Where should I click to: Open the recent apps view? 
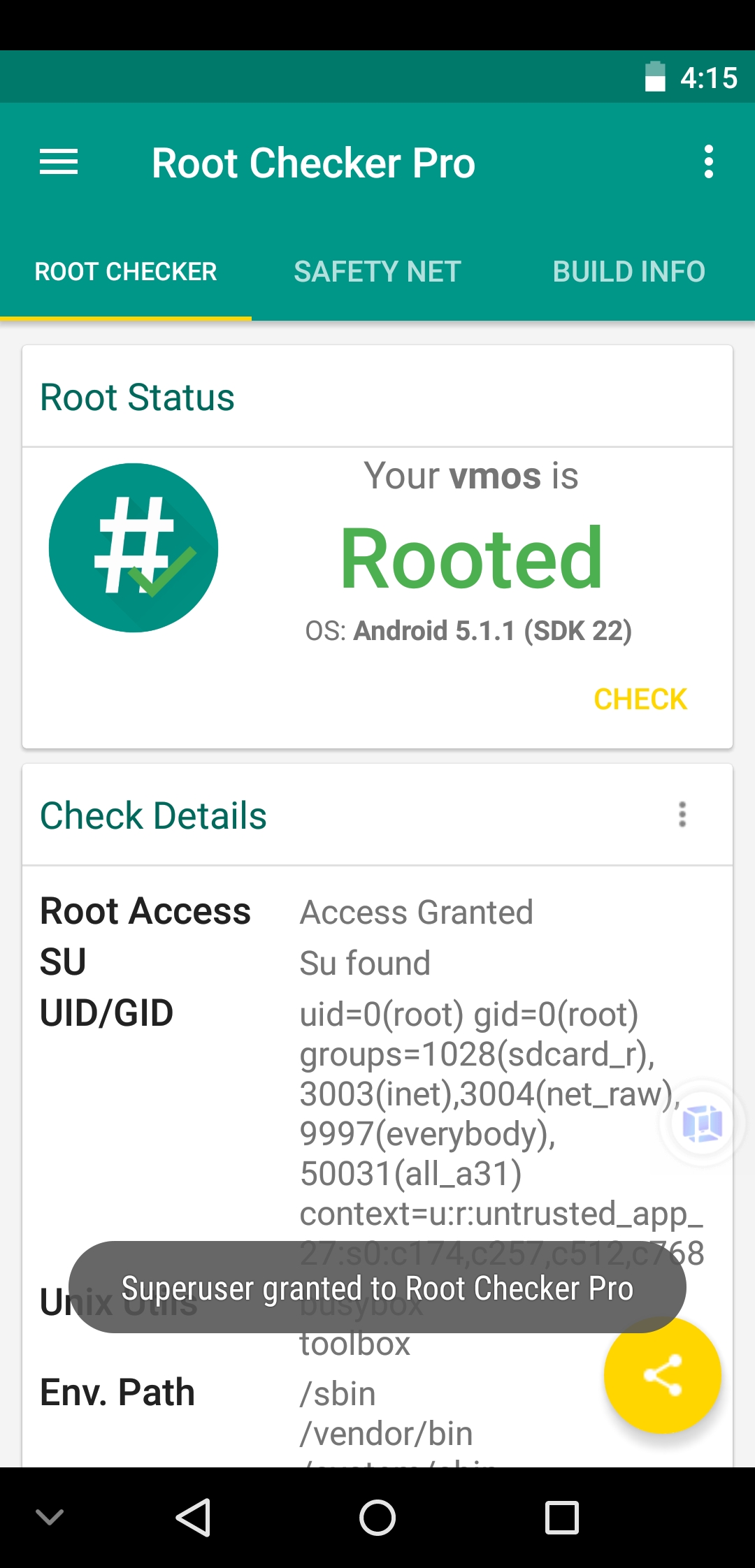pos(562,1518)
